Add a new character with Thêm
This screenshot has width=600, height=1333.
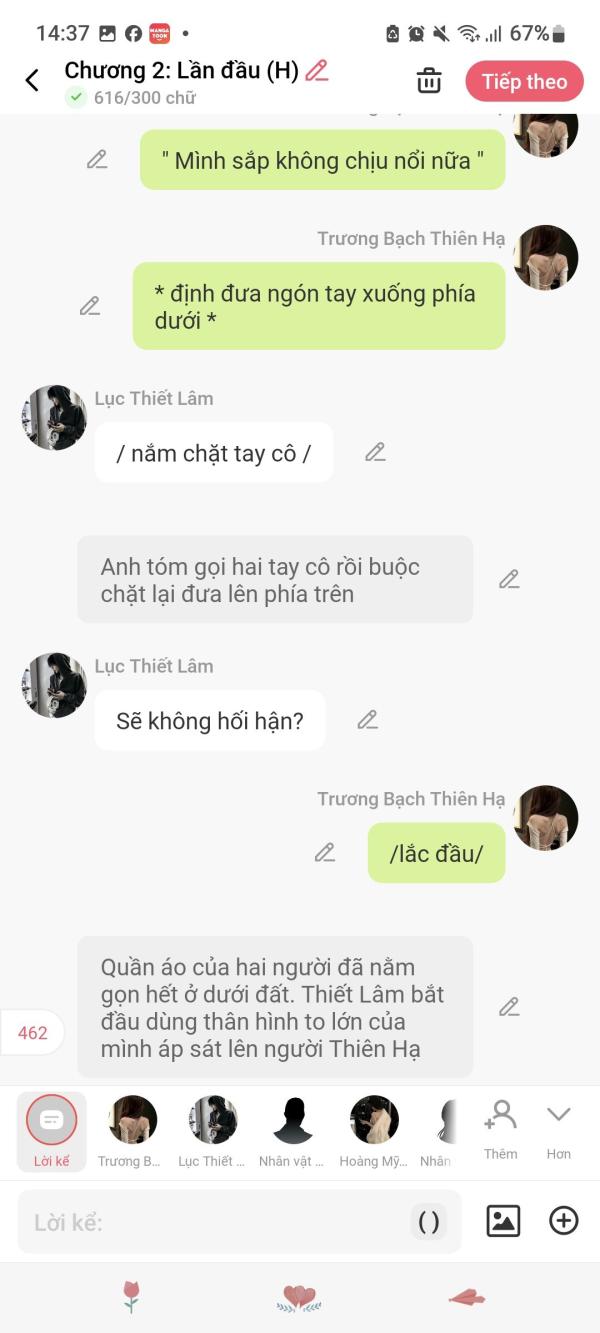(x=500, y=1130)
